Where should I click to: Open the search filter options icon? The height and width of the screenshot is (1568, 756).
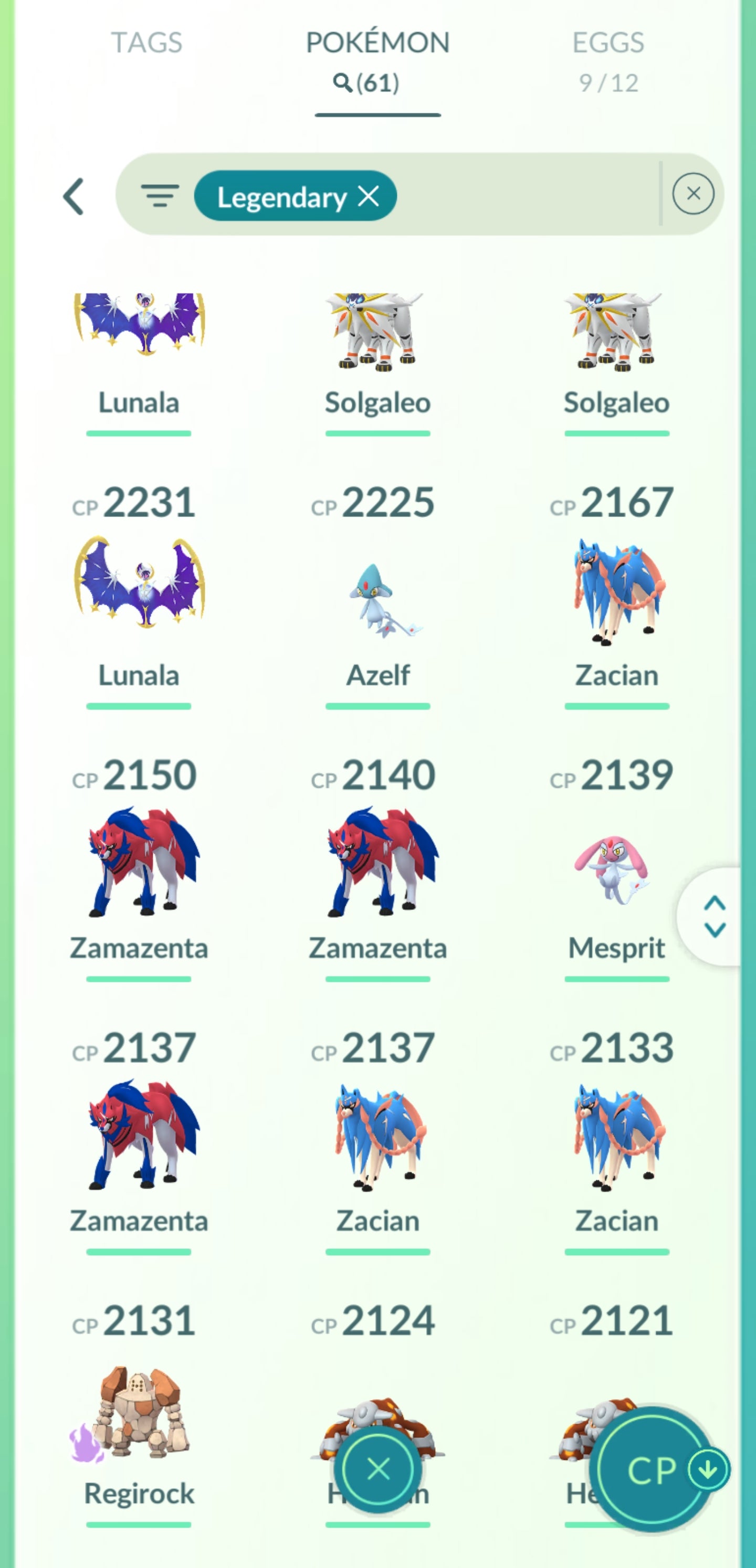(160, 196)
